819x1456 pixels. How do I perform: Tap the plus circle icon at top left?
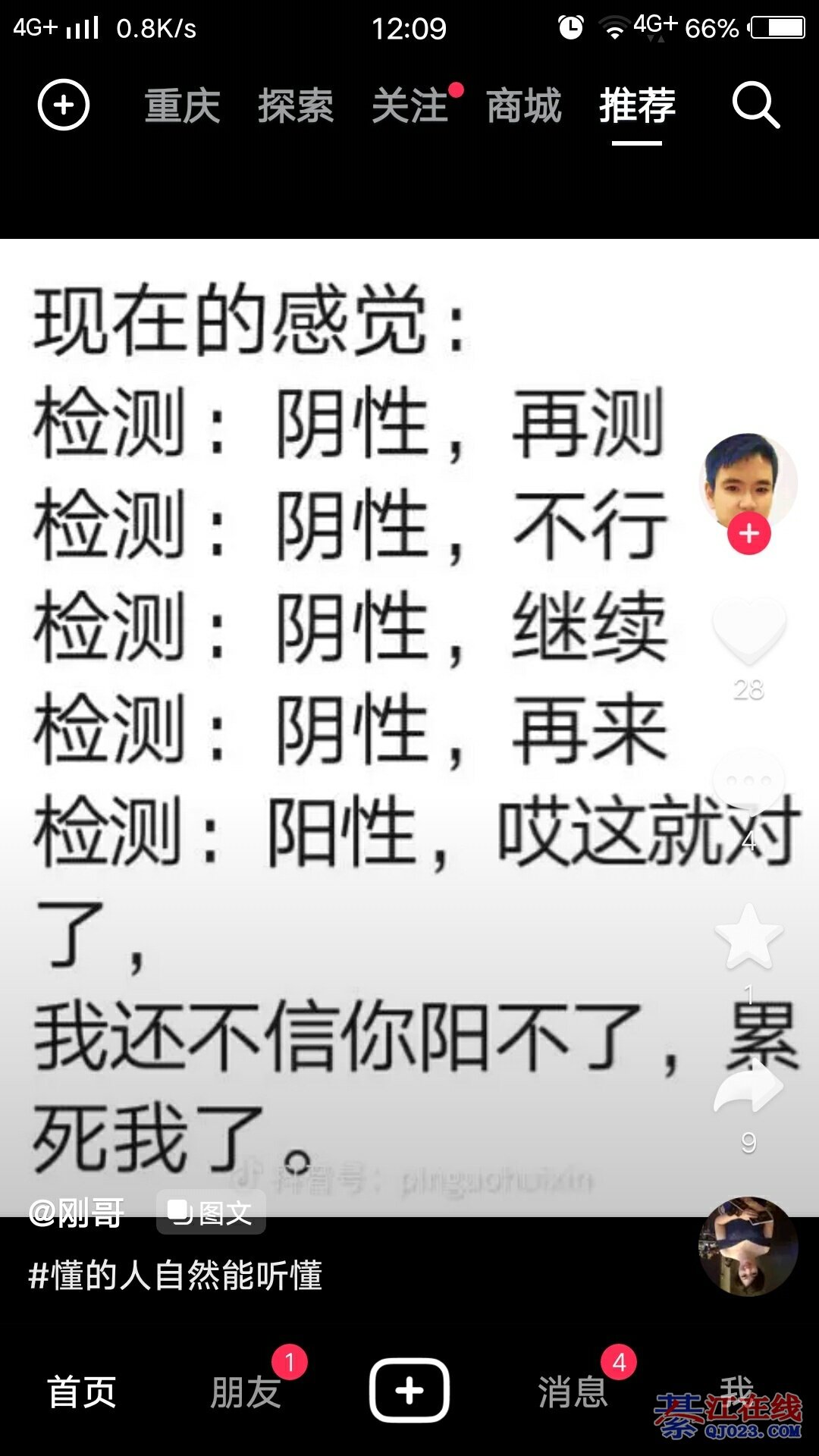(64, 105)
